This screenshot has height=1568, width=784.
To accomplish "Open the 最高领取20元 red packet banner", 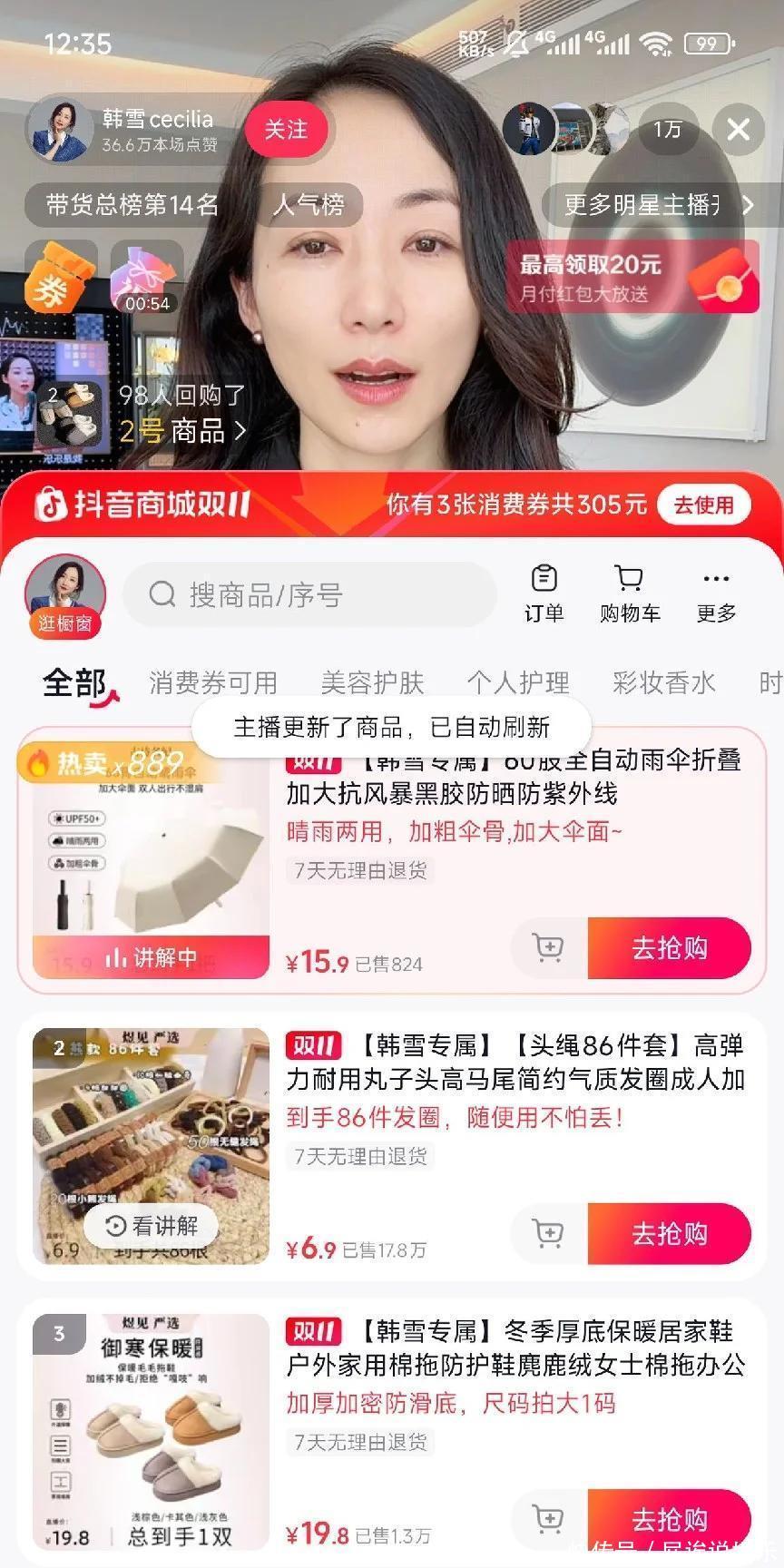I will tap(632, 278).
